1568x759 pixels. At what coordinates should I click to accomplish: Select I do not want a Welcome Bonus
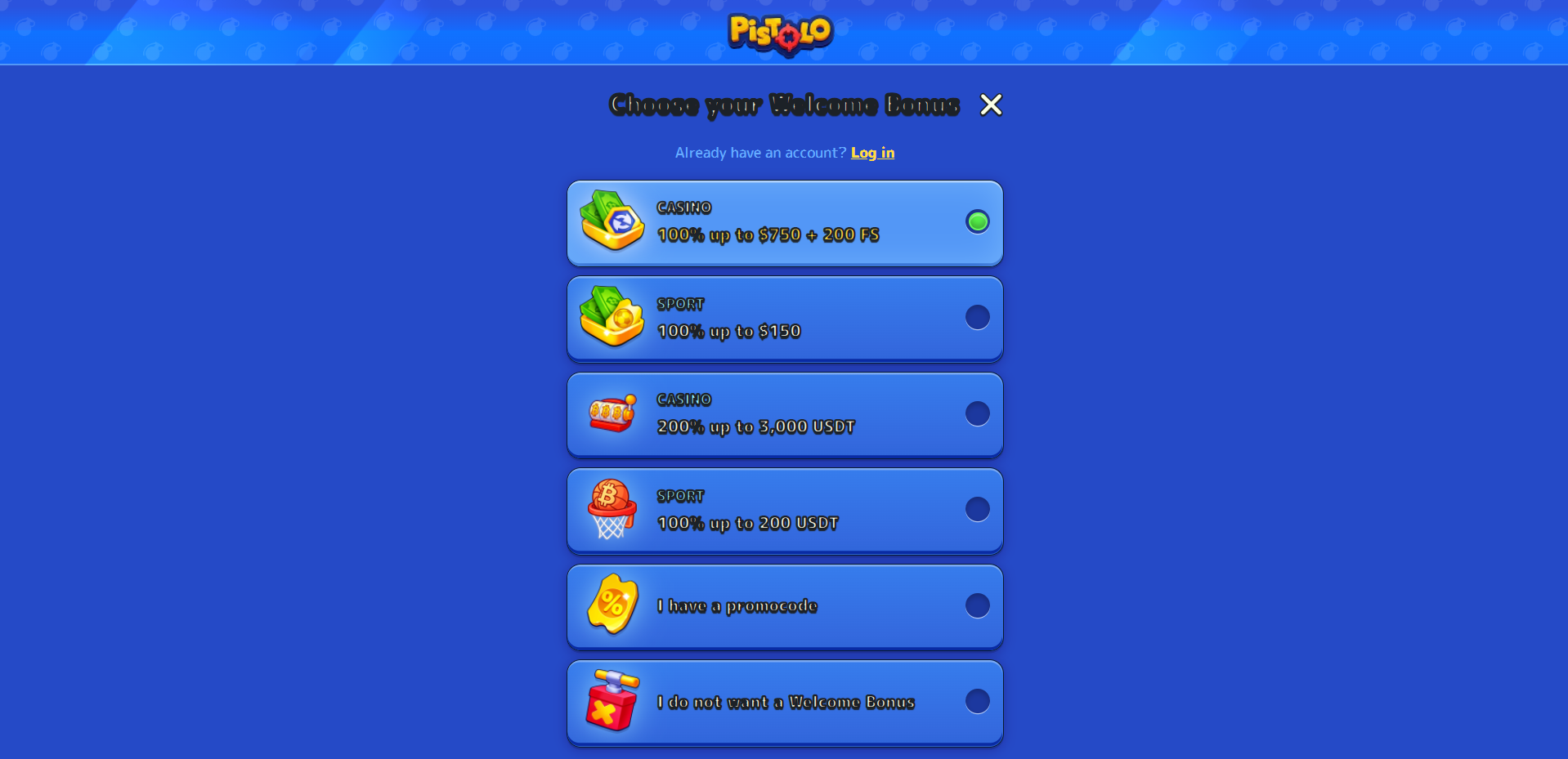point(785,703)
